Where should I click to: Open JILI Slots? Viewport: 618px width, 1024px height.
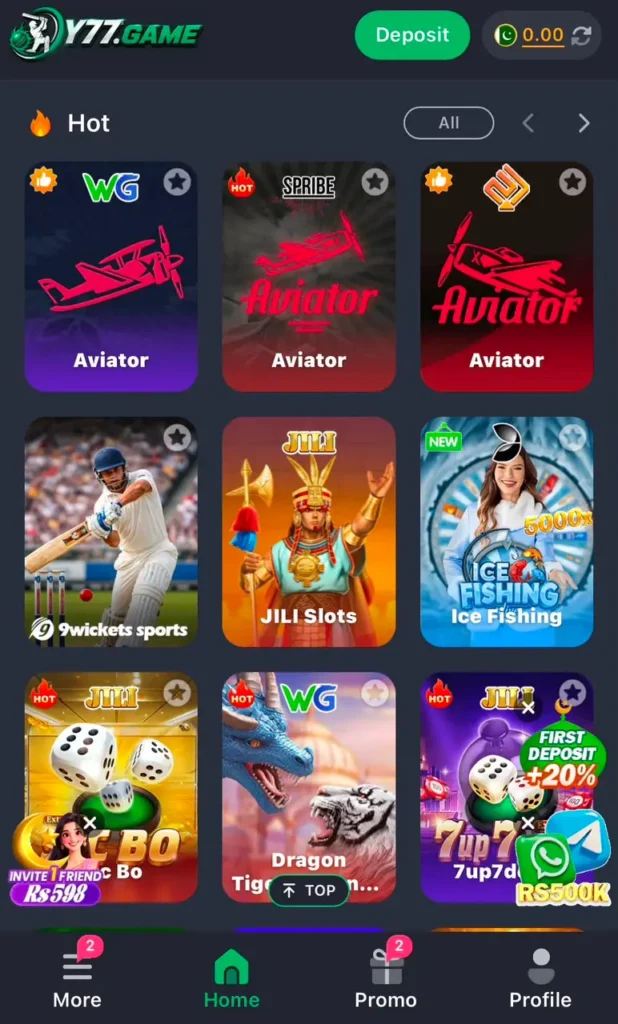(309, 532)
